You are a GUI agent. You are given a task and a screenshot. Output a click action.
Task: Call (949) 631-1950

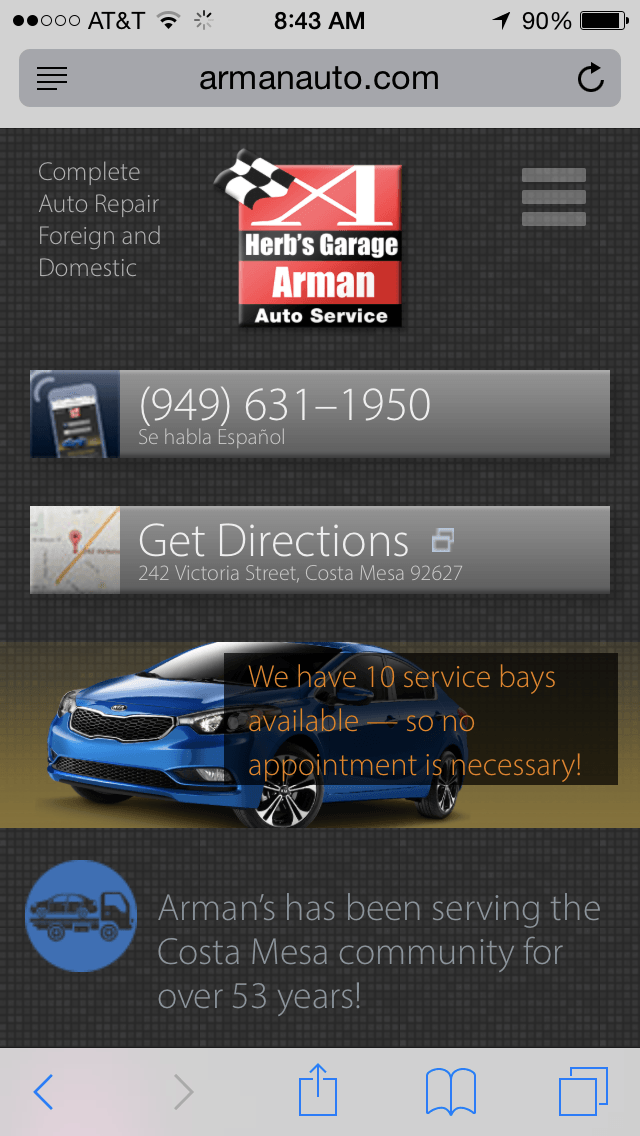tap(320, 414)
